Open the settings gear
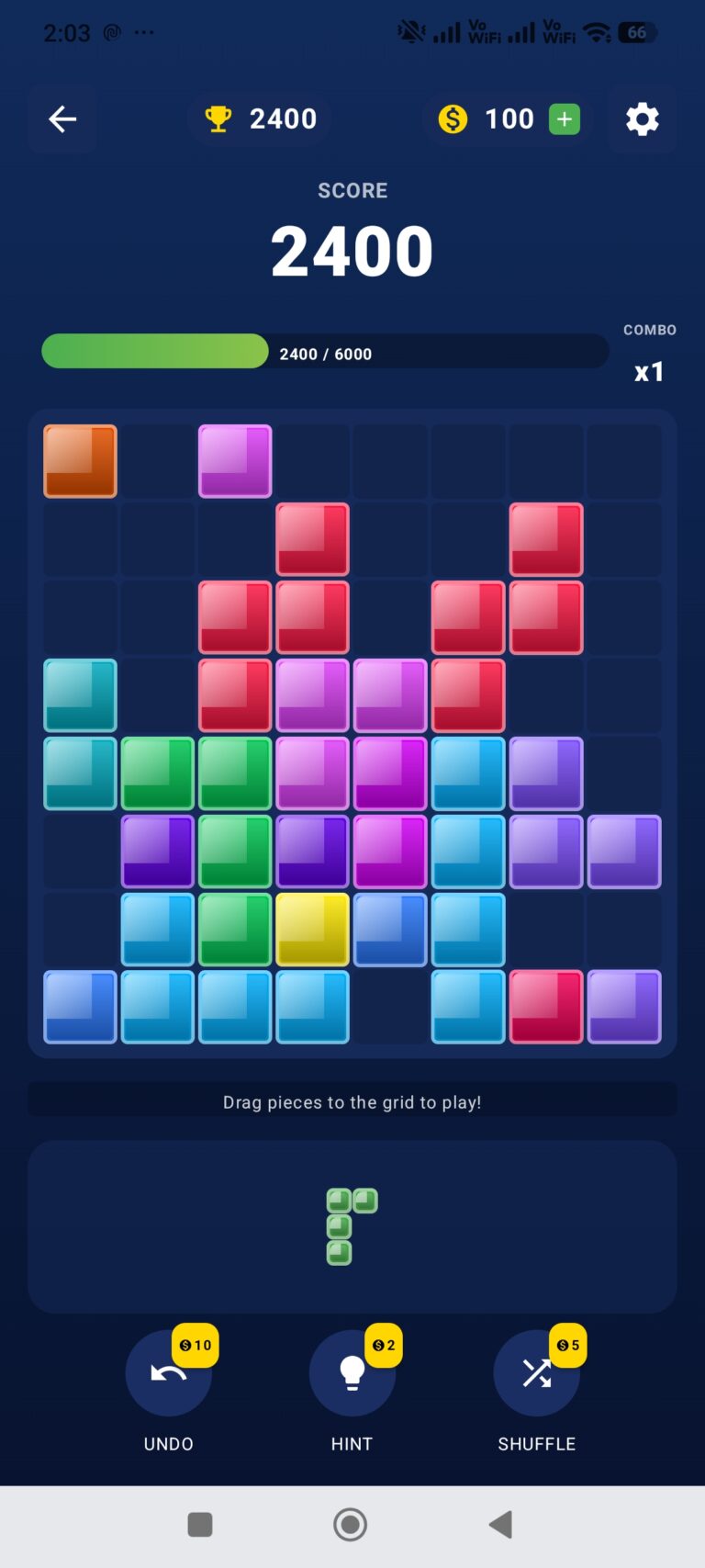This screenshot has width=705, height=1568. click(642, 118)
